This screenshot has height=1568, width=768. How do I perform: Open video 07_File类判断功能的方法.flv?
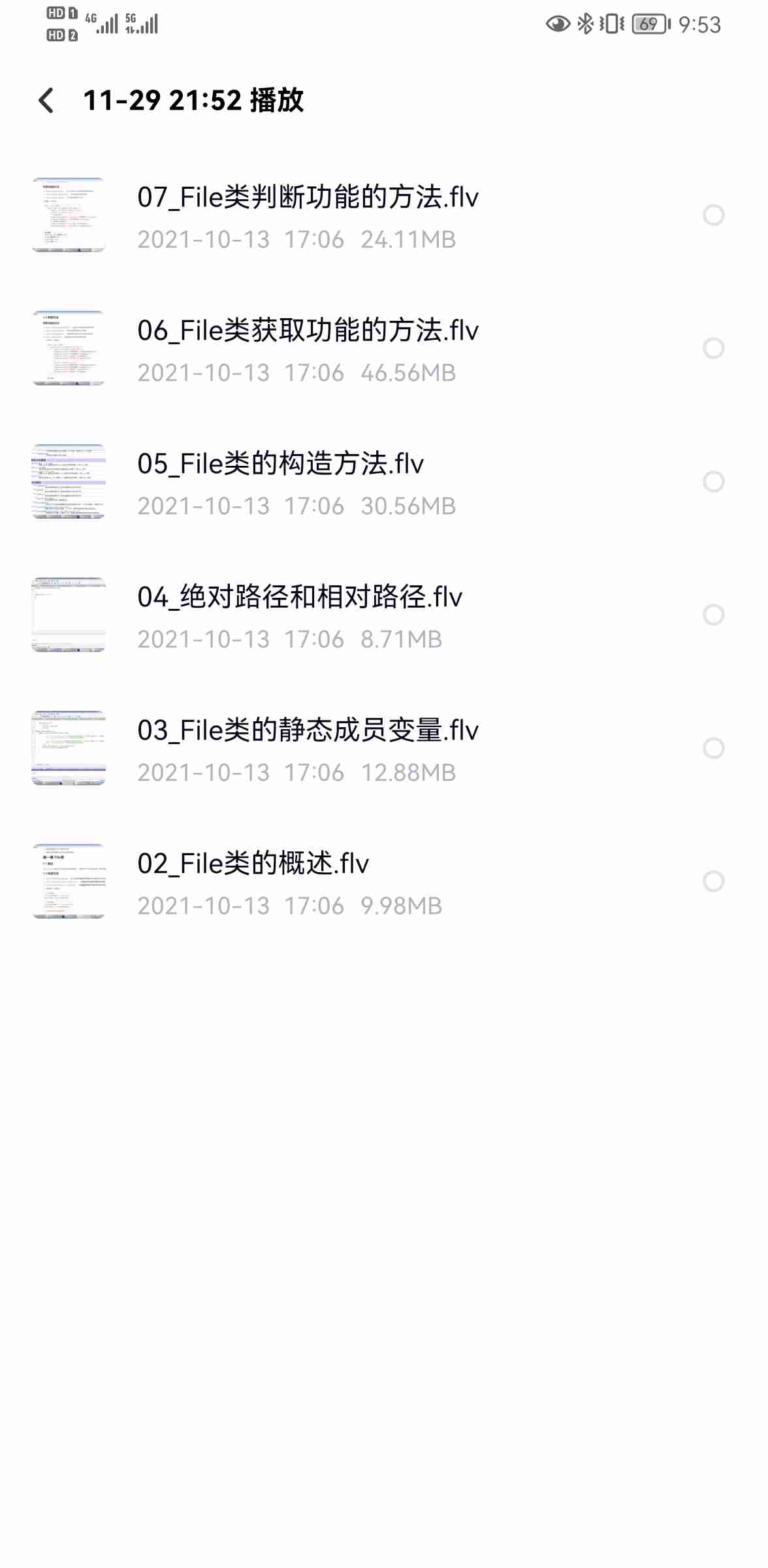click(308, 197)
